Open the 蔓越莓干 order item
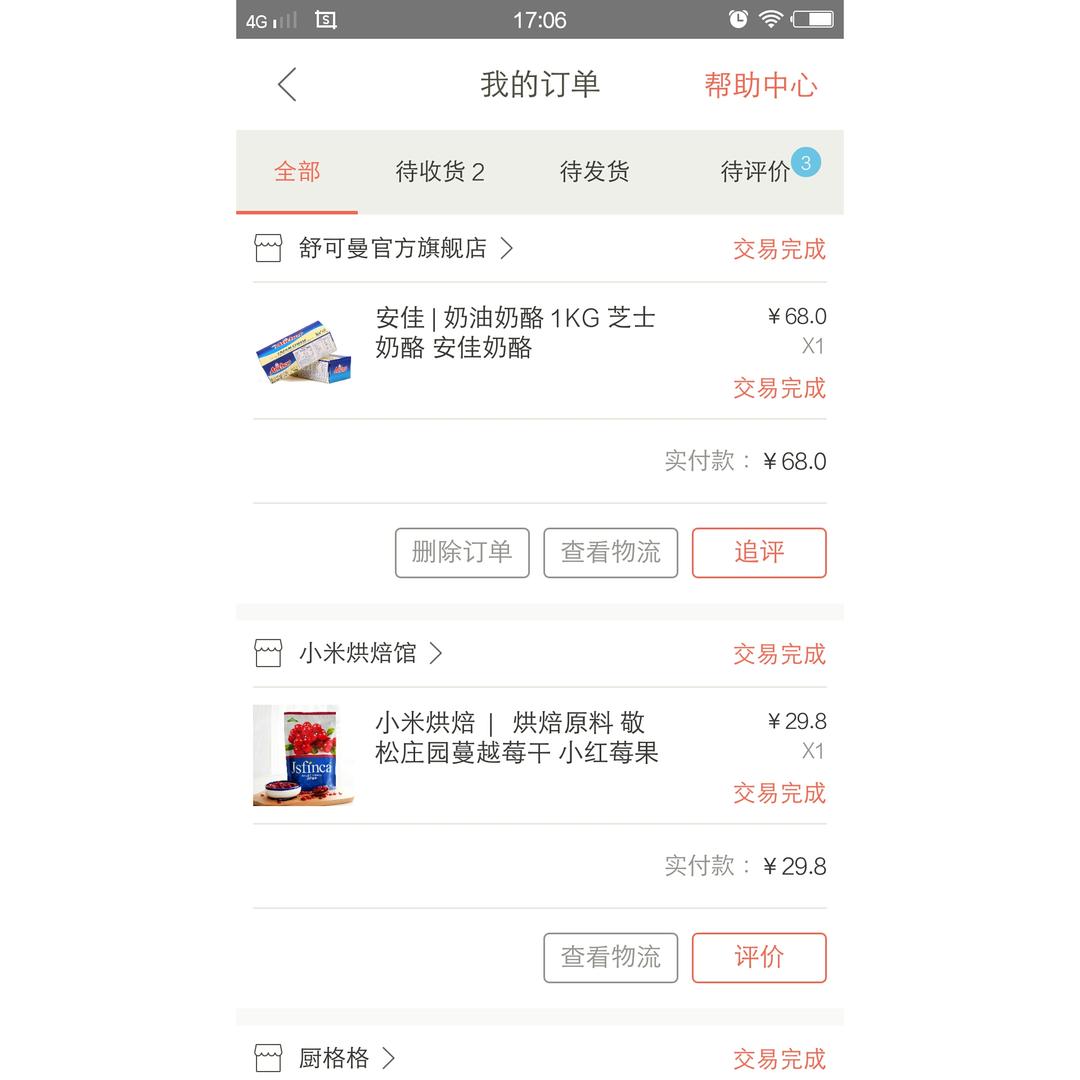The width and height of the screenshot is (1080, 1080). tap(540, 755)
